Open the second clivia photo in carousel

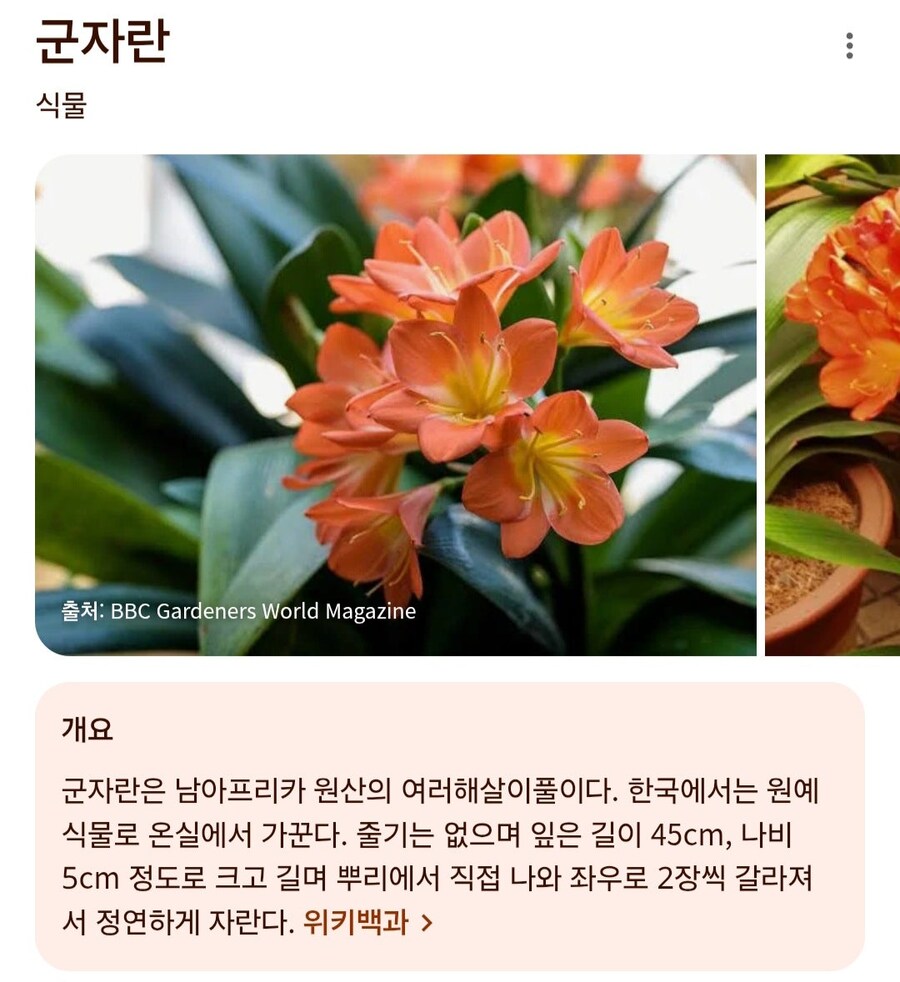point(833,404)
